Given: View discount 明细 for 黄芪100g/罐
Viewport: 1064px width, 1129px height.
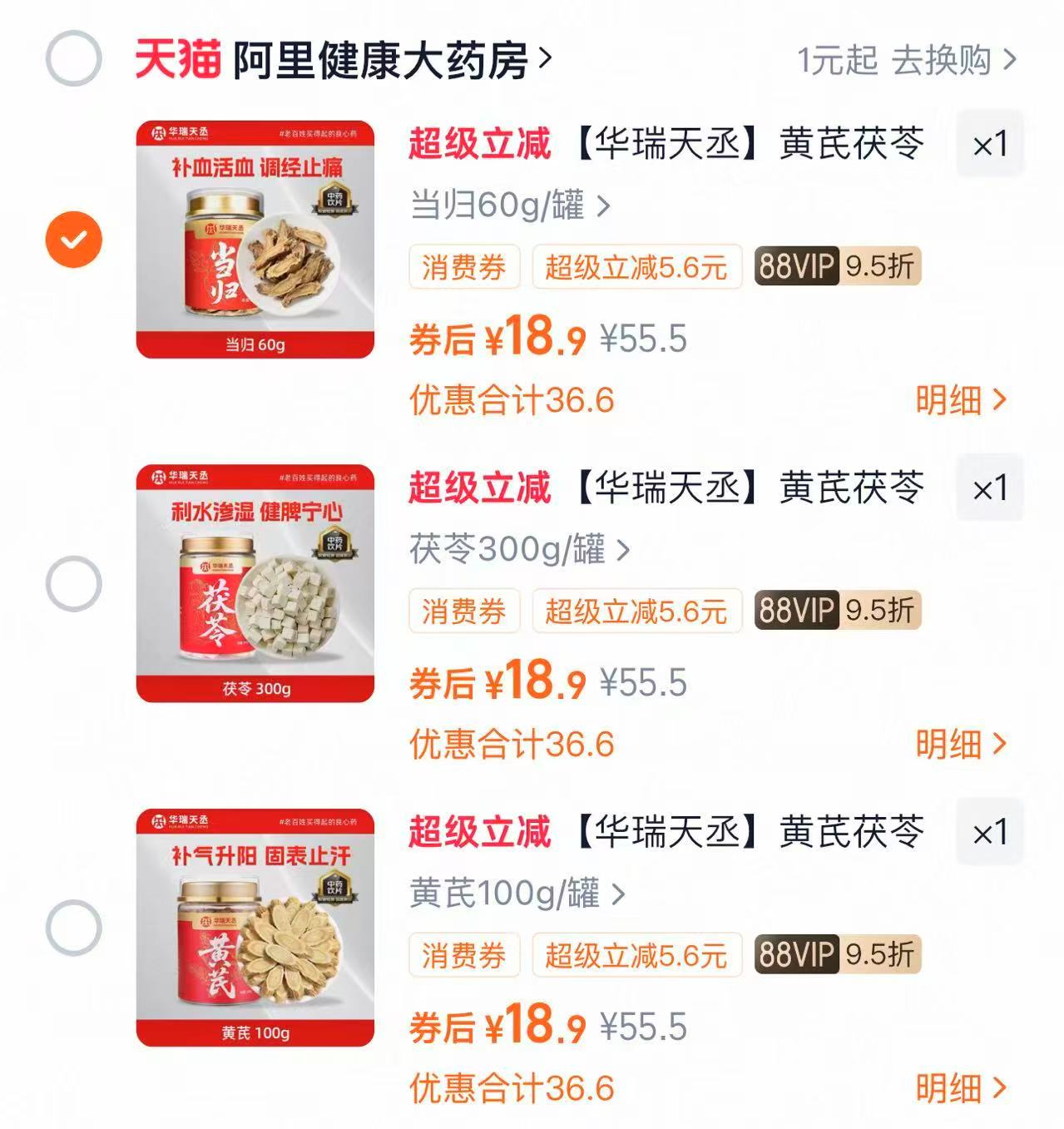Looking at the screenshot, I should 961,1088.
